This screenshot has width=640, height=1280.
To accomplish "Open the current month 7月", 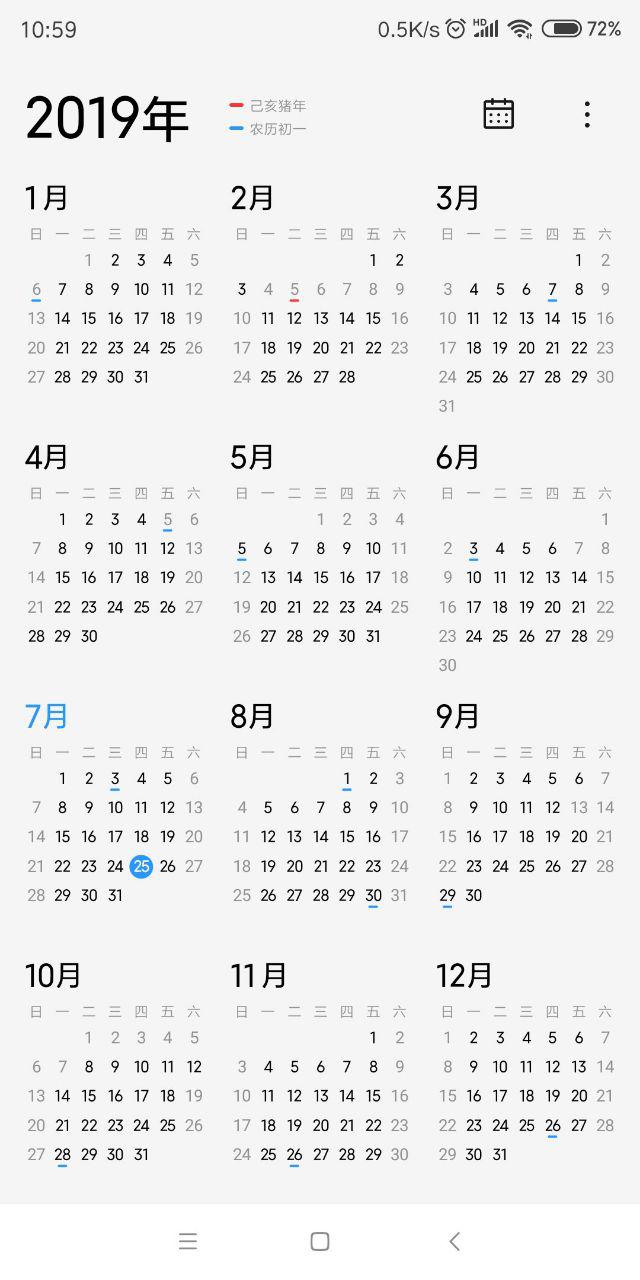I will point(114,805).
